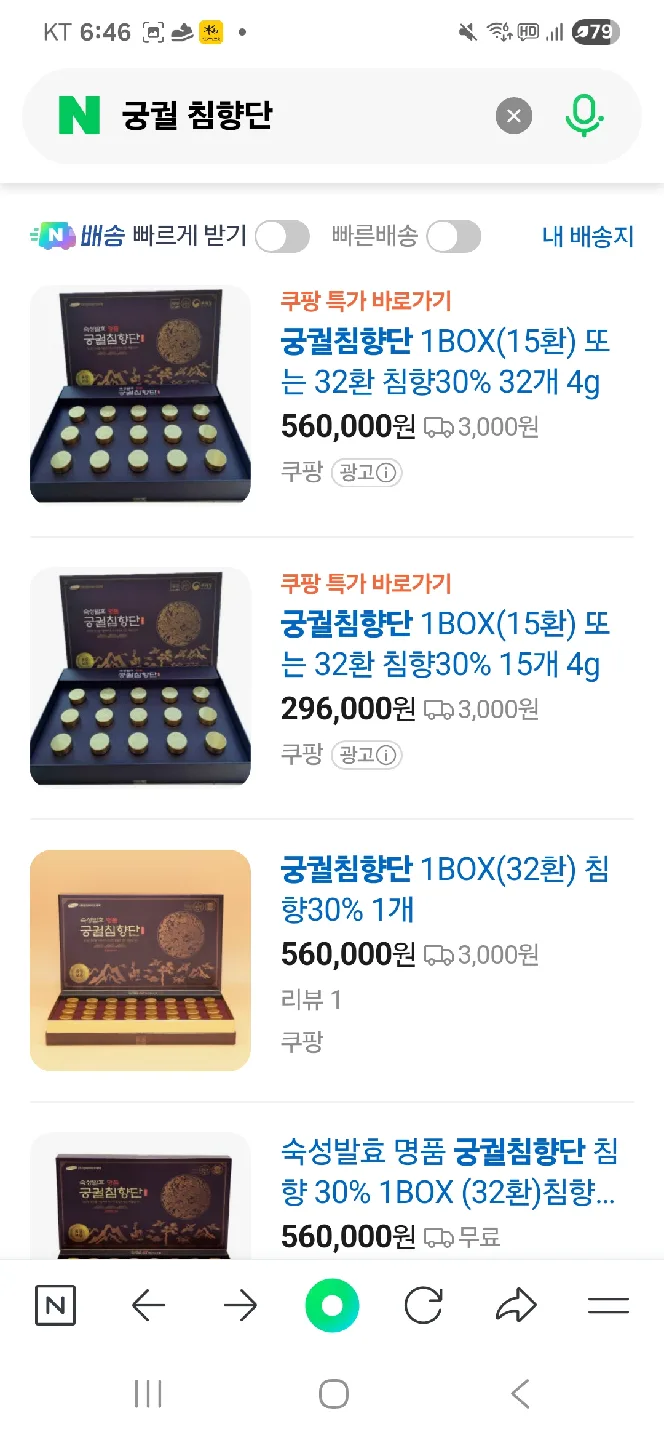Tap the green circle button in toolbar
Screen dimensions: 664x1440
point(332,1305)
